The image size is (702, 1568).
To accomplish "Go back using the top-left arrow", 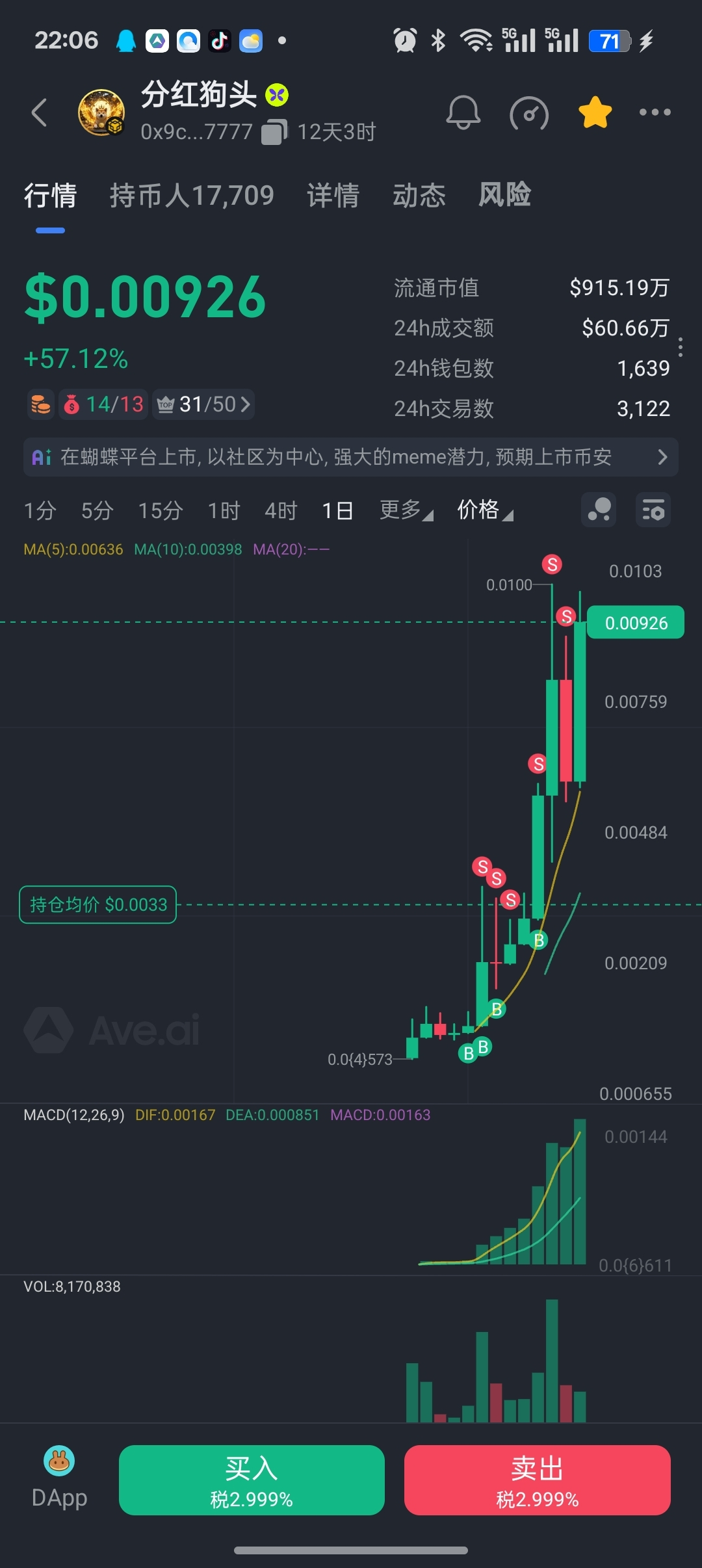I will [40, 112].
